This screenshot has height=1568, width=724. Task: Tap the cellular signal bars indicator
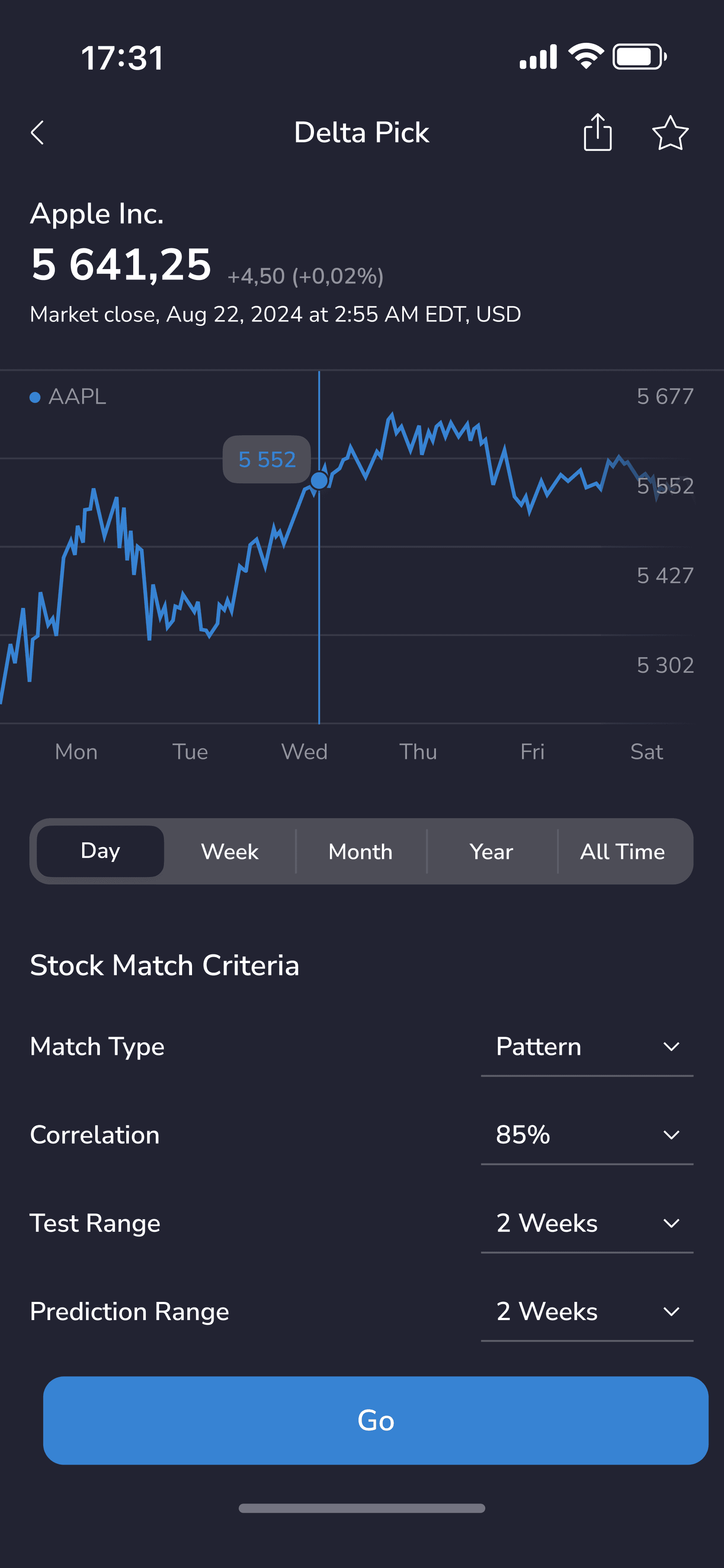point(538,56)
